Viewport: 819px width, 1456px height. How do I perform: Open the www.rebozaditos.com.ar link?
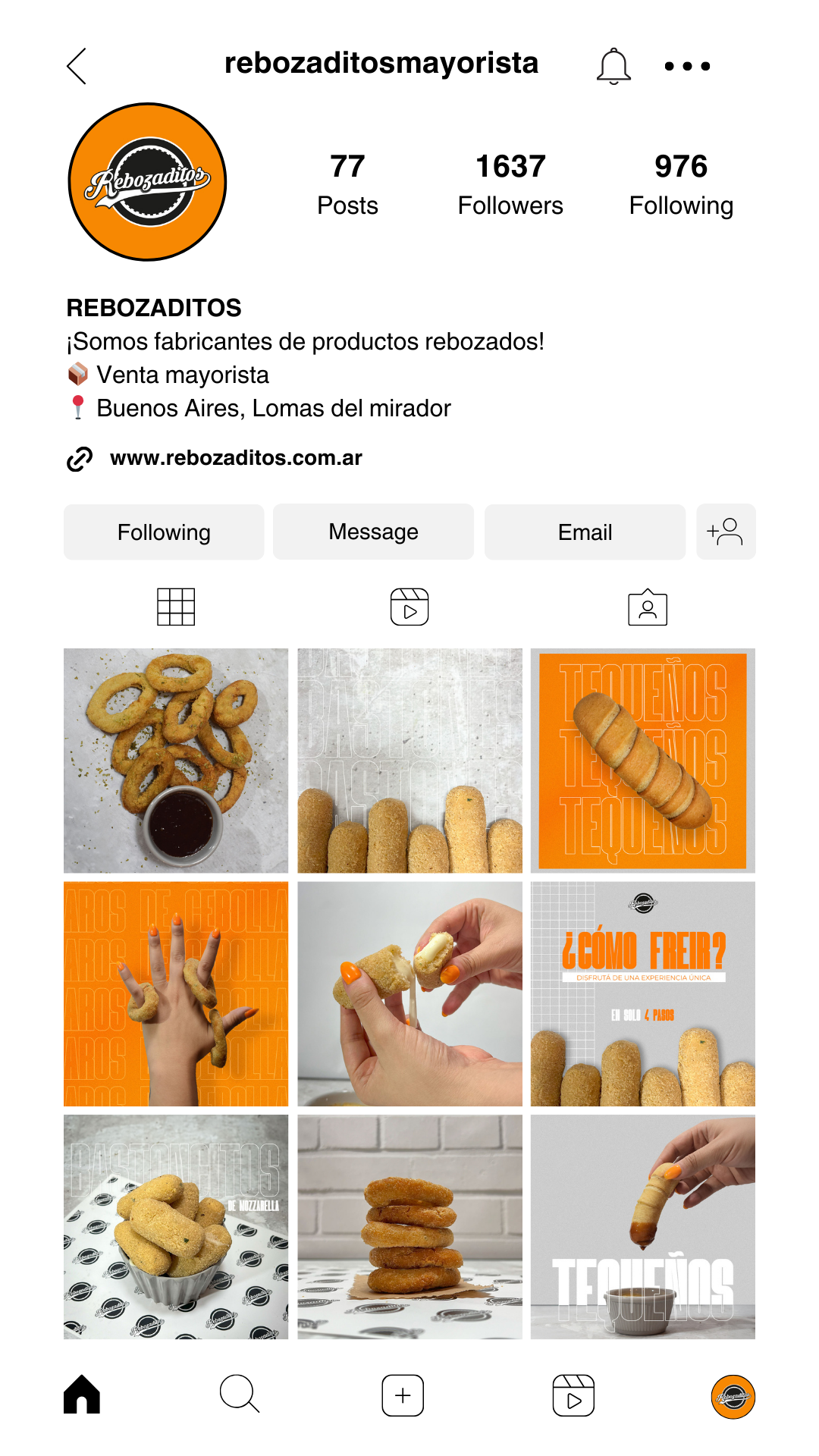coord(235,458)
